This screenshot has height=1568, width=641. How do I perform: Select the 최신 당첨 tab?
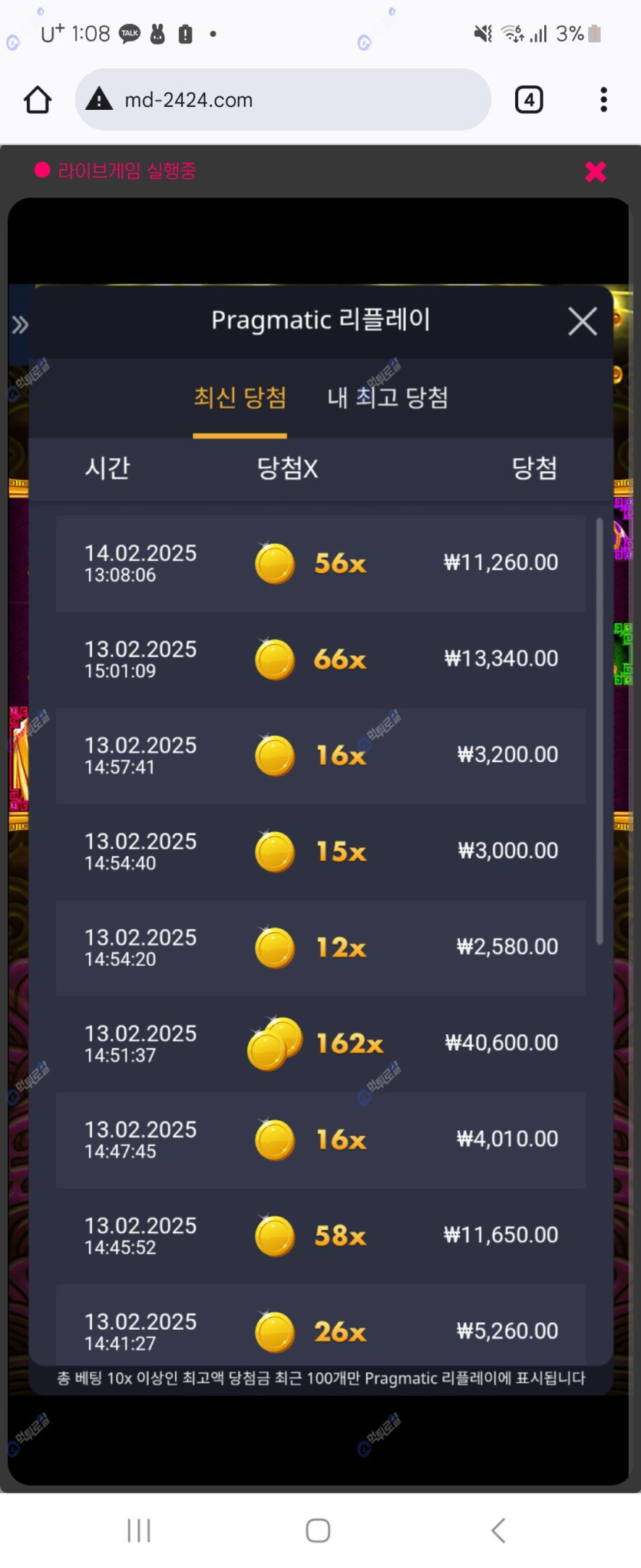coord(240,397)
